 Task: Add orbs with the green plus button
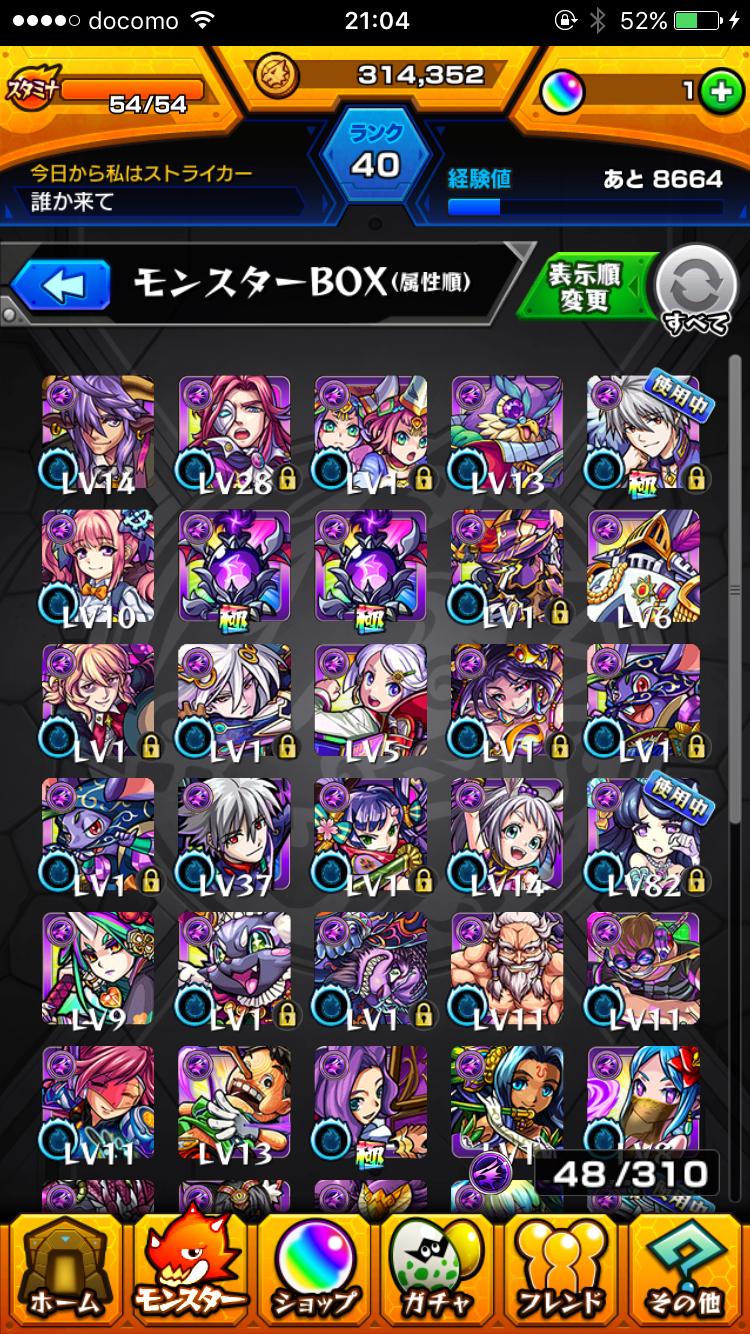[716, 92]
